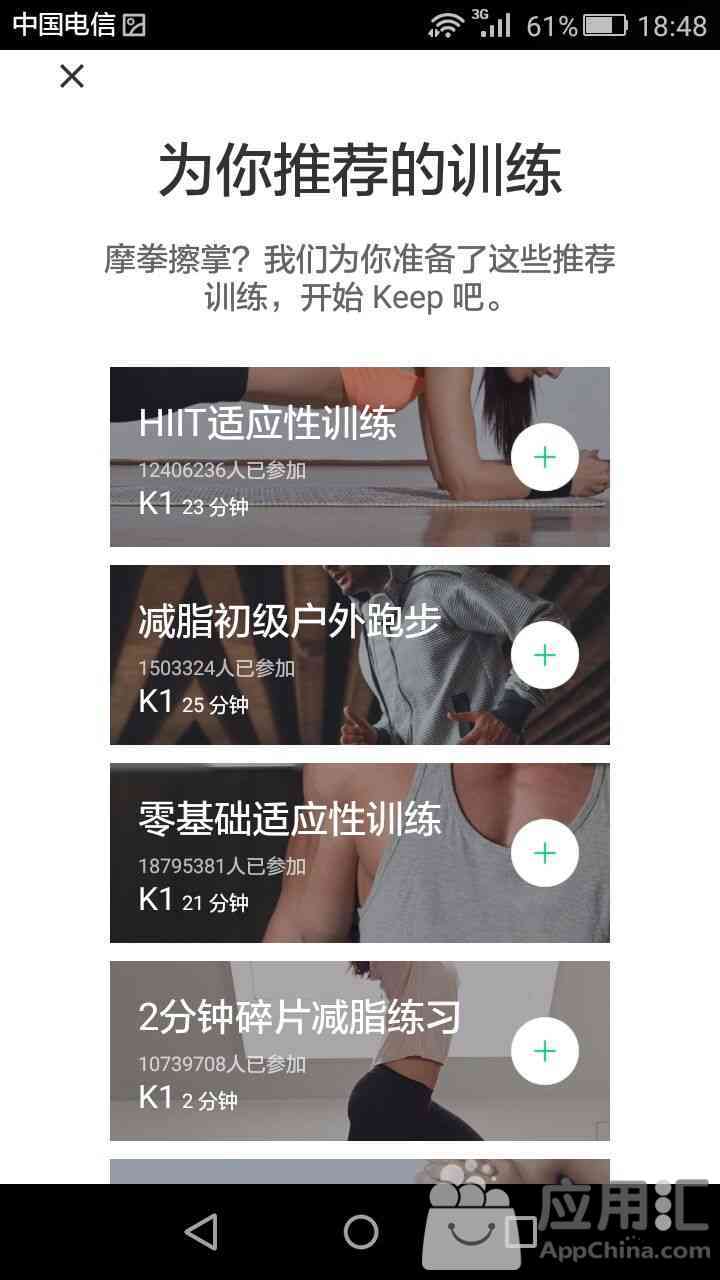
Task: Go back with the system back button
Action: coord(201,1232)
